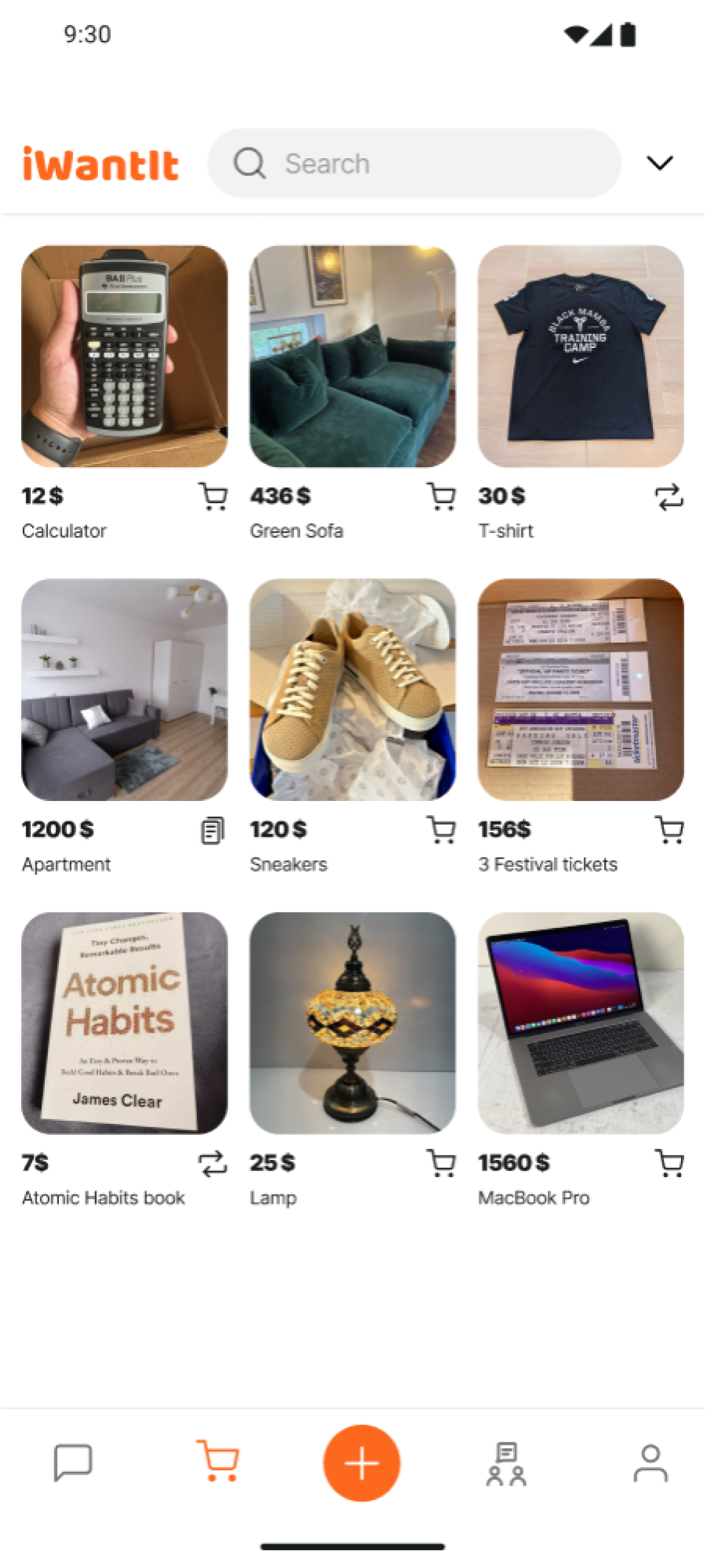Image resolution: width=706 pixels, height=1568 pixels.
Task: Go to the profile tab
Action: pyautogui.click(x=650, y=1463)
